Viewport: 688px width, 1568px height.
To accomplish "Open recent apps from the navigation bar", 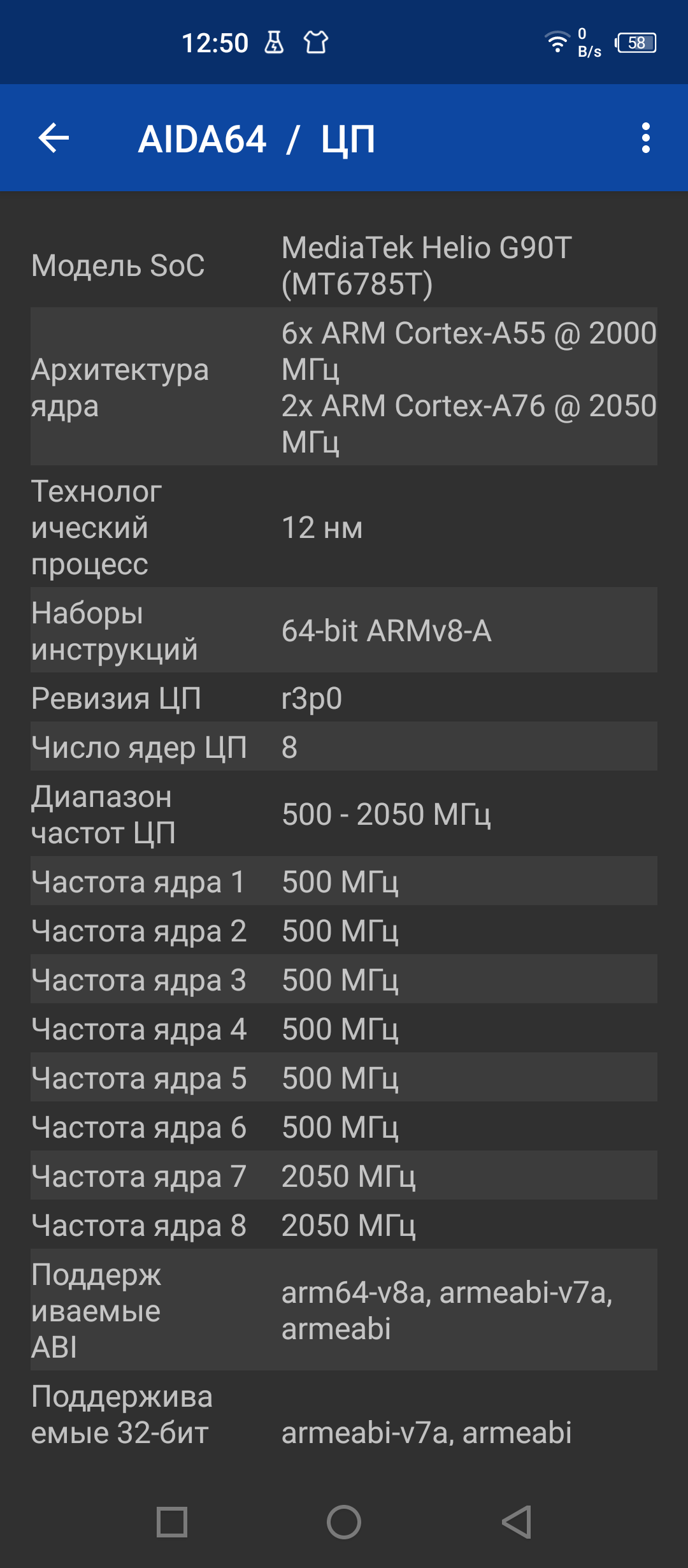I will click(x=172, y=1522).
